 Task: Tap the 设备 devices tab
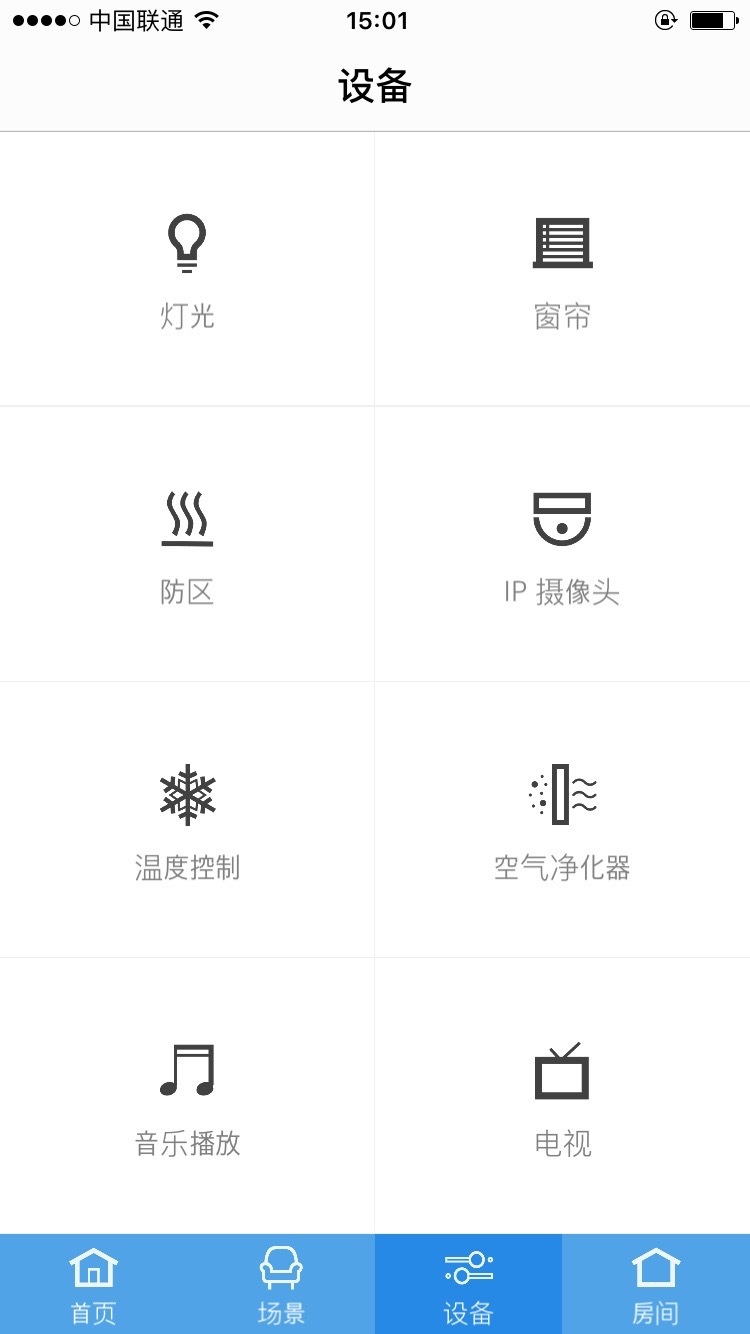468,1284
